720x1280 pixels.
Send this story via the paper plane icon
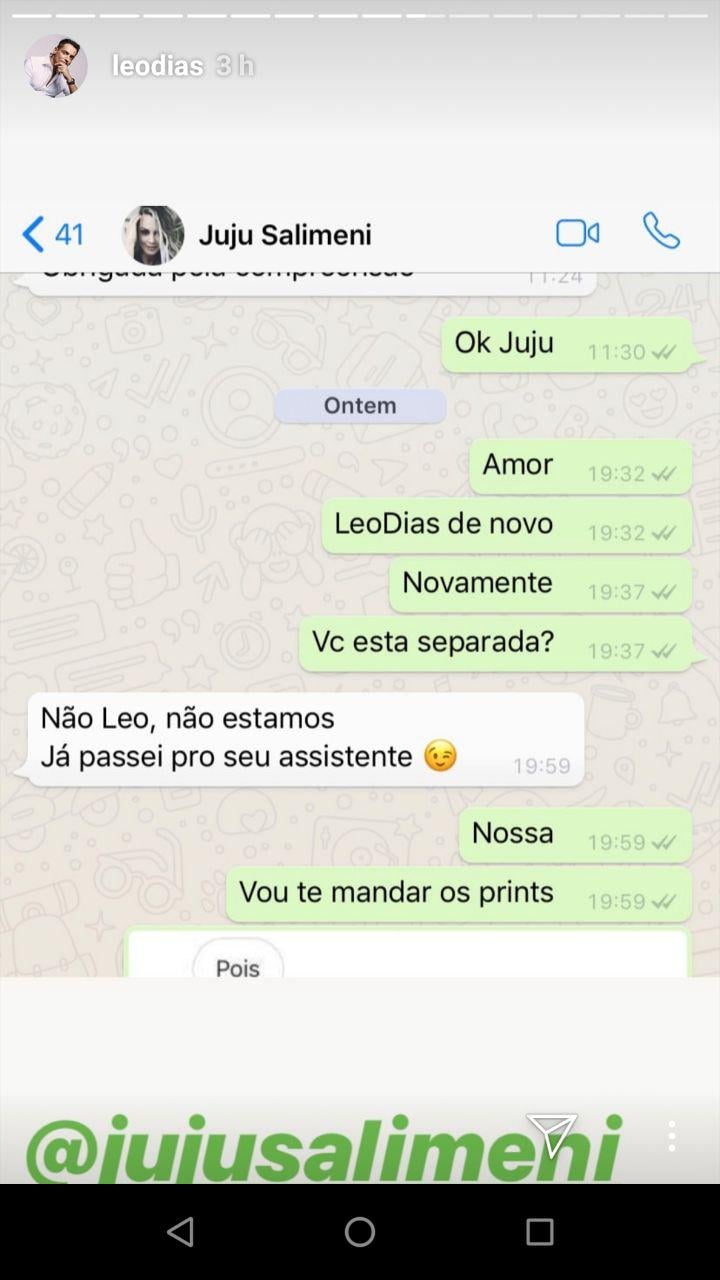[552, 1135]
